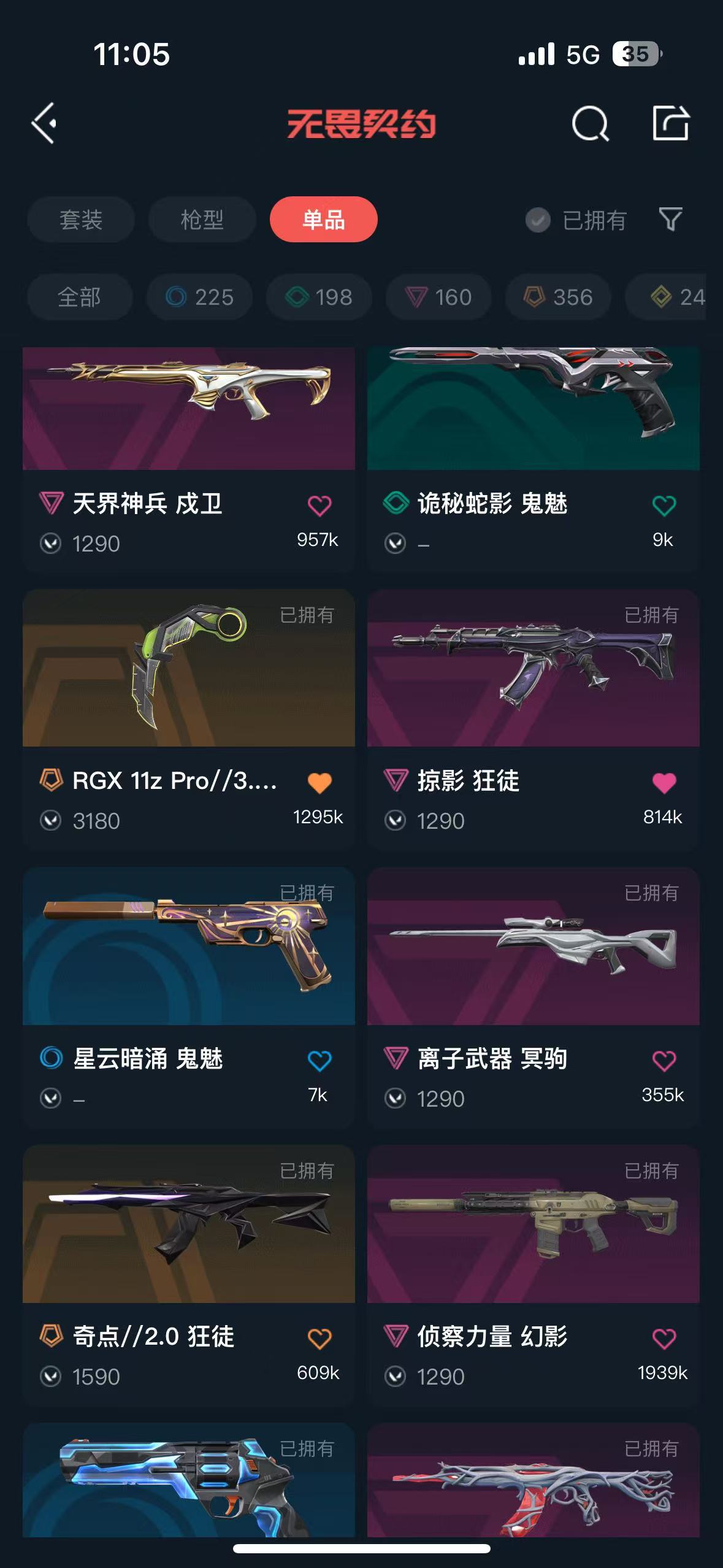The image size is (723, 1568).
Task: Filter by the 198 tier chip
Action: pyautogui.click(x=319, y=298)
